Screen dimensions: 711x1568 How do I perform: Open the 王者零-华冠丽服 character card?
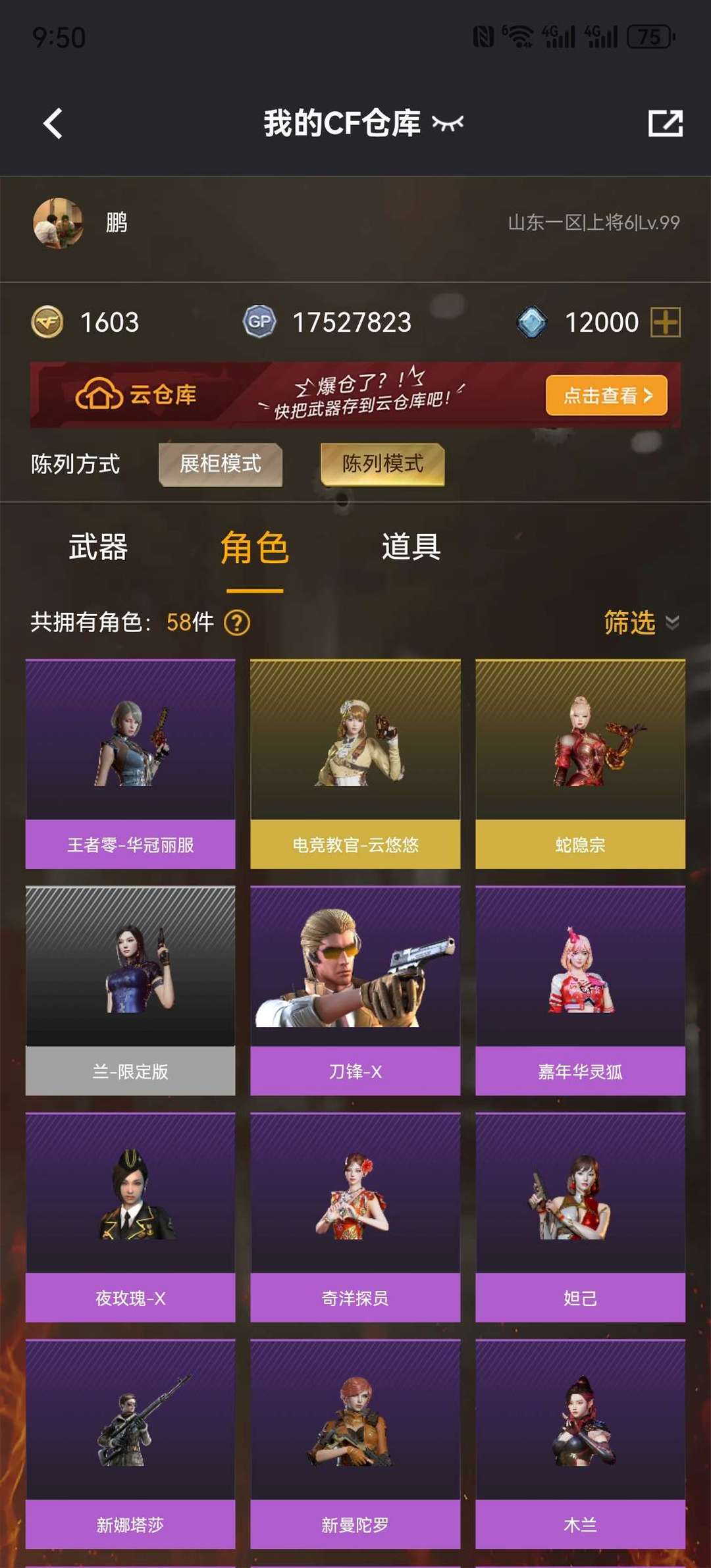130,764
